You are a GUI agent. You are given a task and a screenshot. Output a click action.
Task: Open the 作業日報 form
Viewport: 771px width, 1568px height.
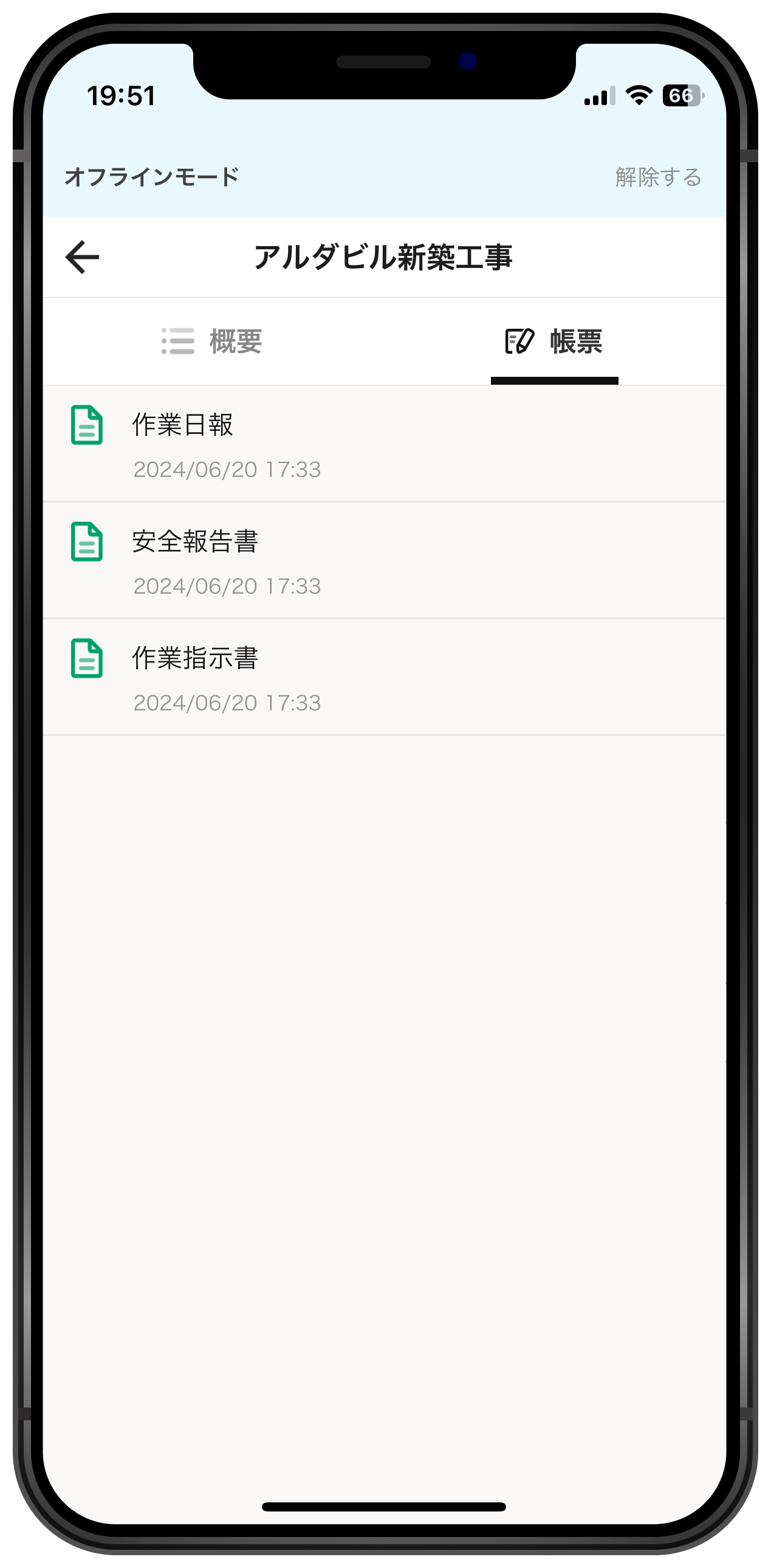pyautogui.click(x=383, y=444)
